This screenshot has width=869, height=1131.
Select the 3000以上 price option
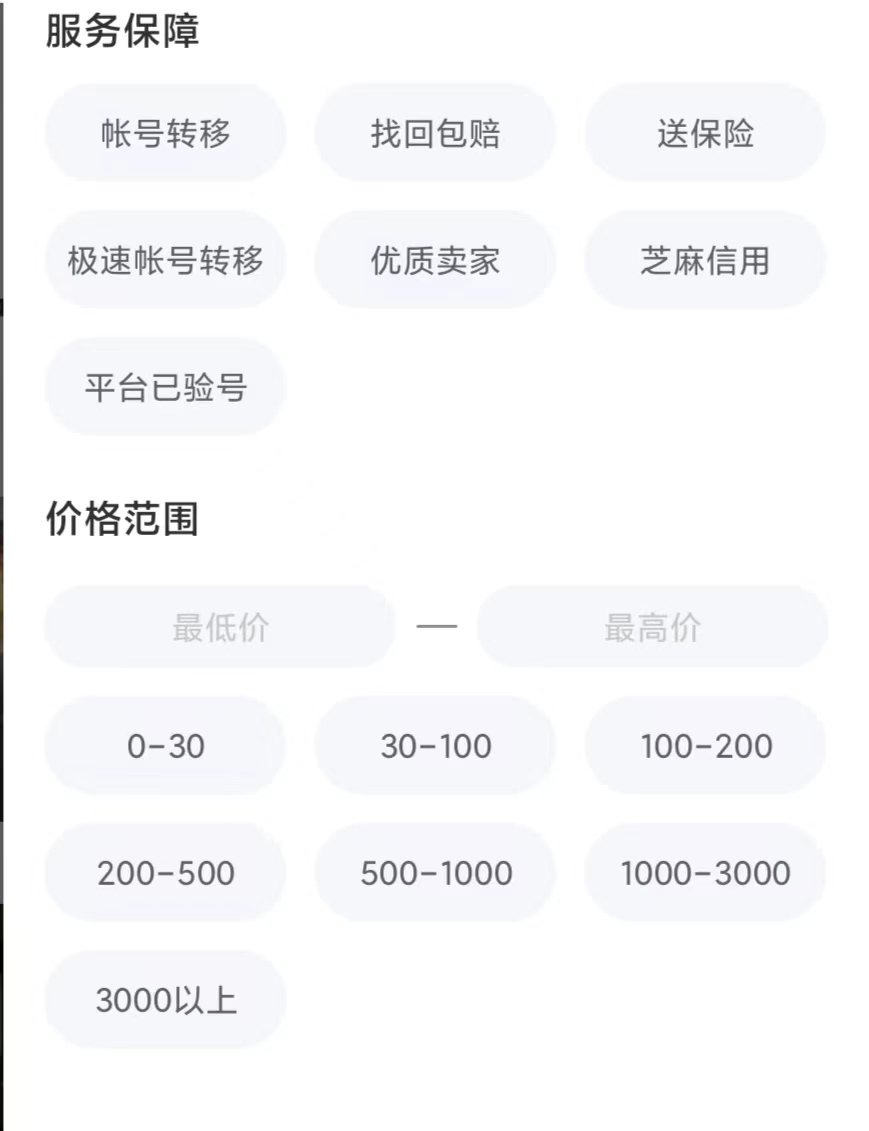(x=165, y=1000)
